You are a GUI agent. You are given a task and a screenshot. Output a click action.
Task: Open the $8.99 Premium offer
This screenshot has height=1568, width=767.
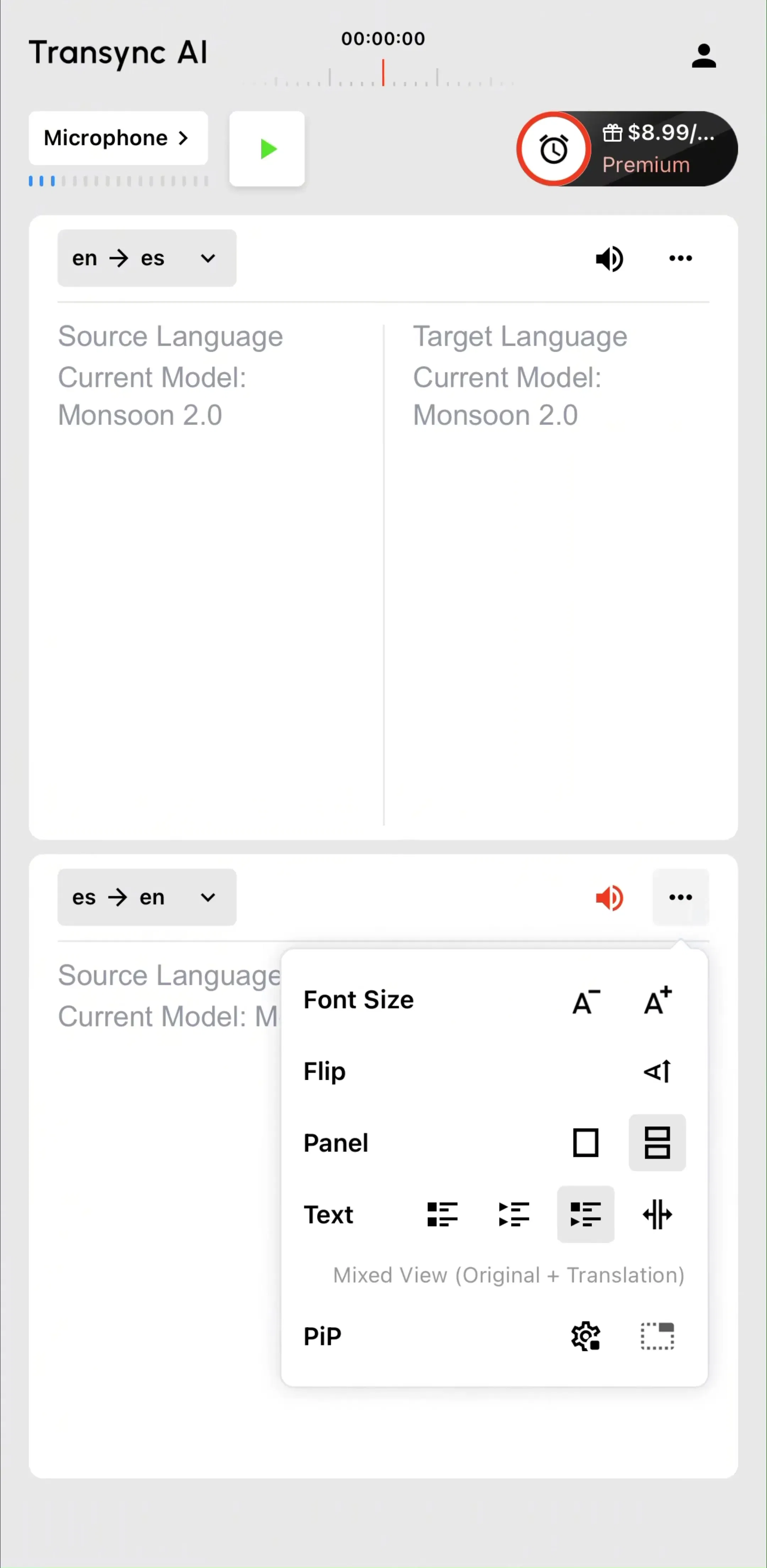point(627,149)
